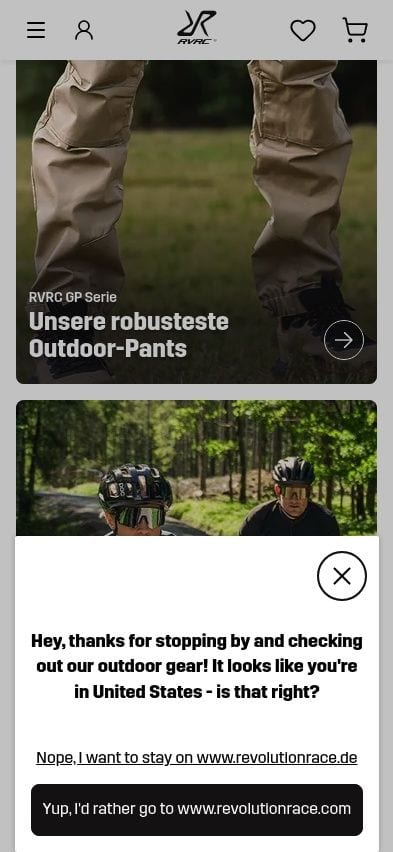Open the cyclists photo card

196,468
